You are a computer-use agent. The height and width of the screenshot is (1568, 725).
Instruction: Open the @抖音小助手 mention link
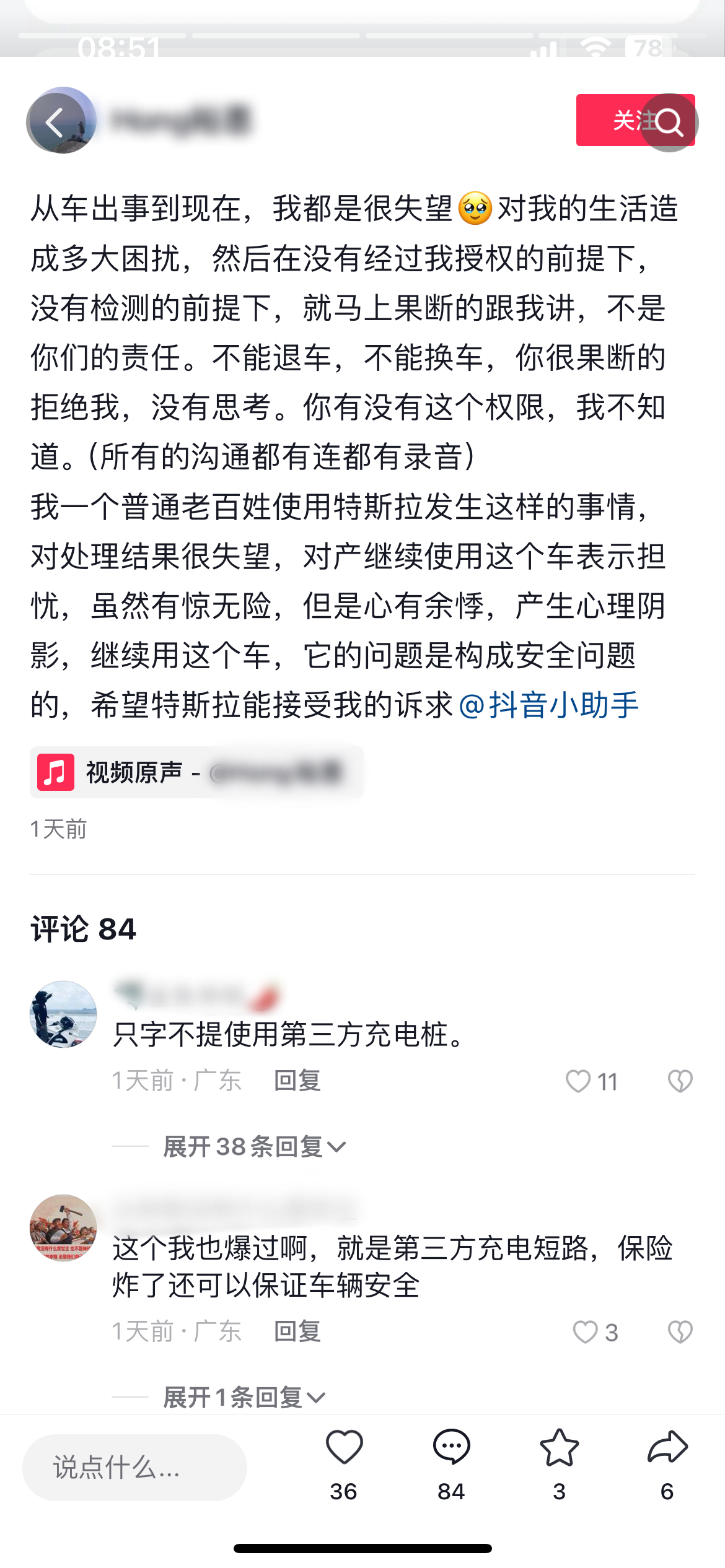(x=548, y=705)
